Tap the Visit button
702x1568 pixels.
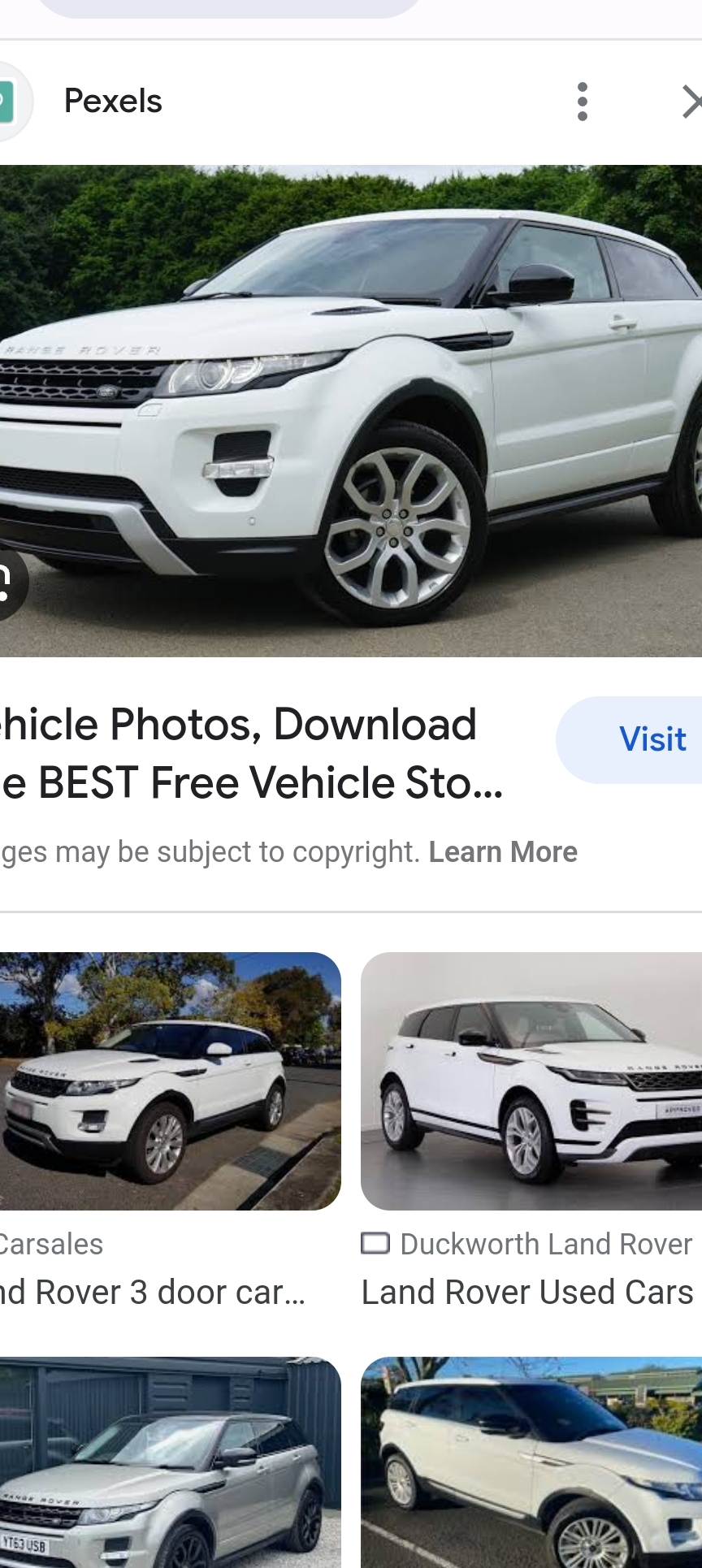click(x=630, y=739)
